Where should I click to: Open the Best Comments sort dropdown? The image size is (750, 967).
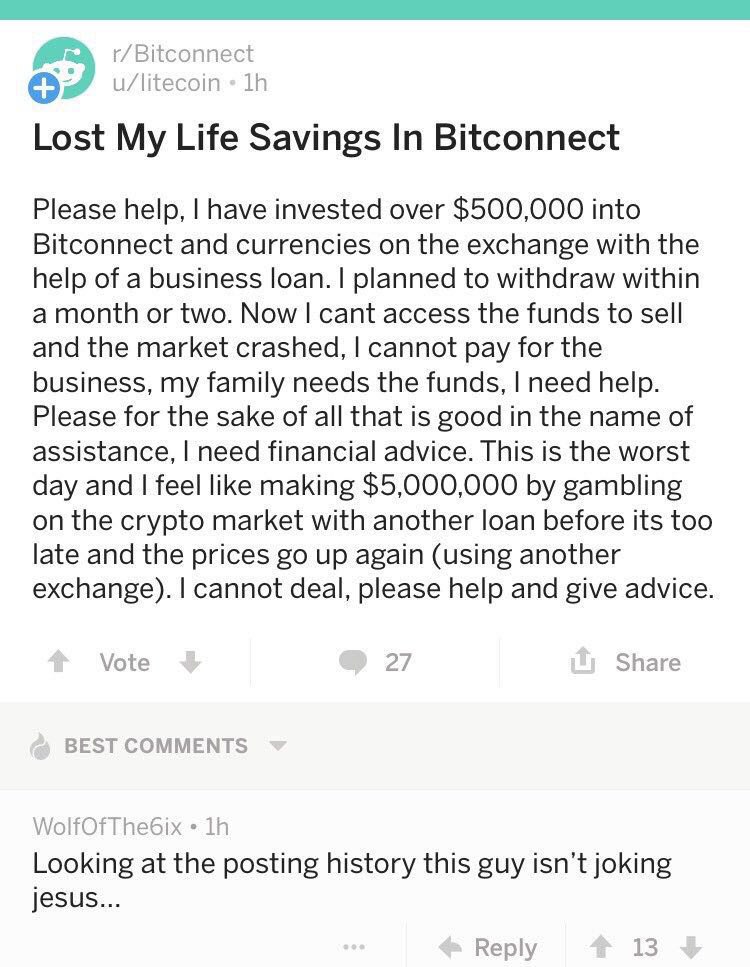click(155, 746)
